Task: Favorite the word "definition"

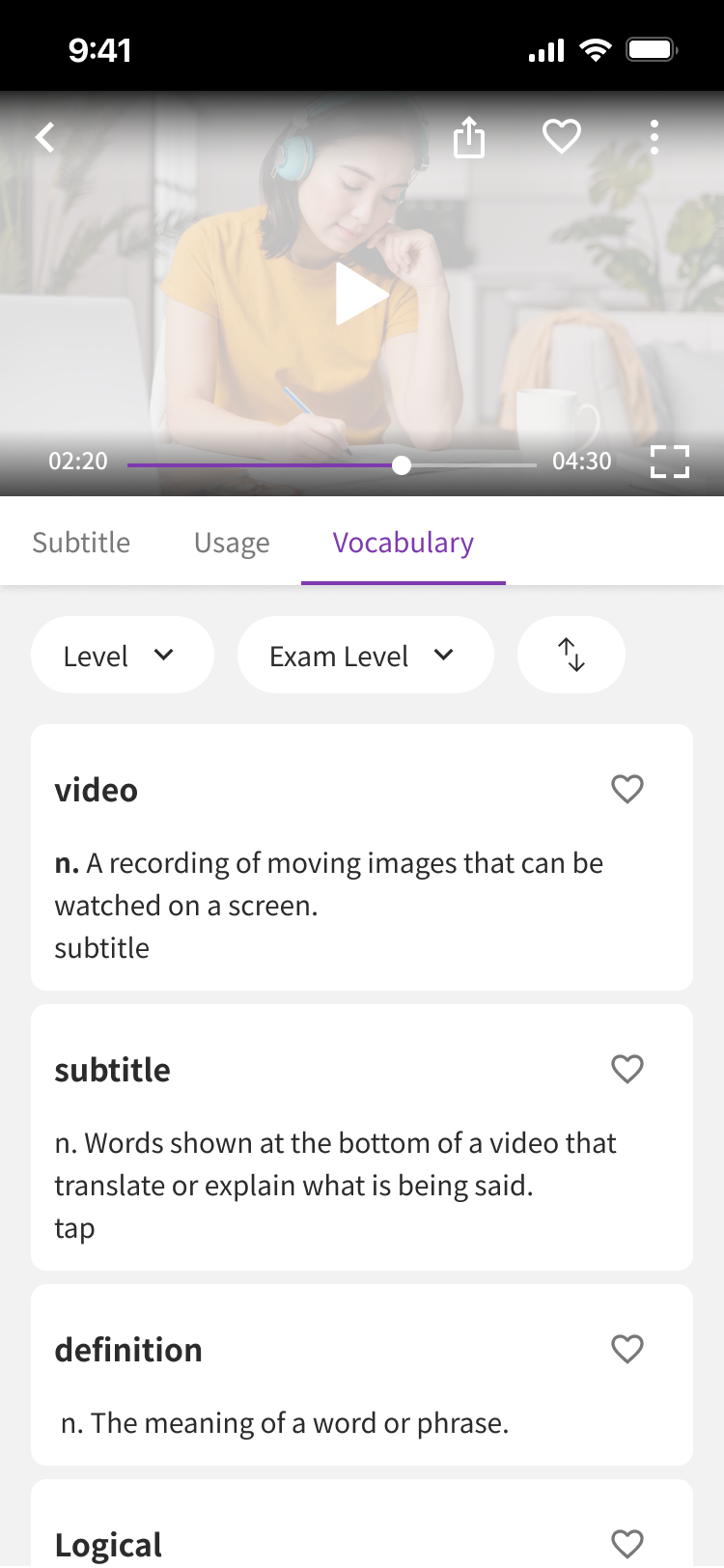Action: click(x=627, y=1349)
